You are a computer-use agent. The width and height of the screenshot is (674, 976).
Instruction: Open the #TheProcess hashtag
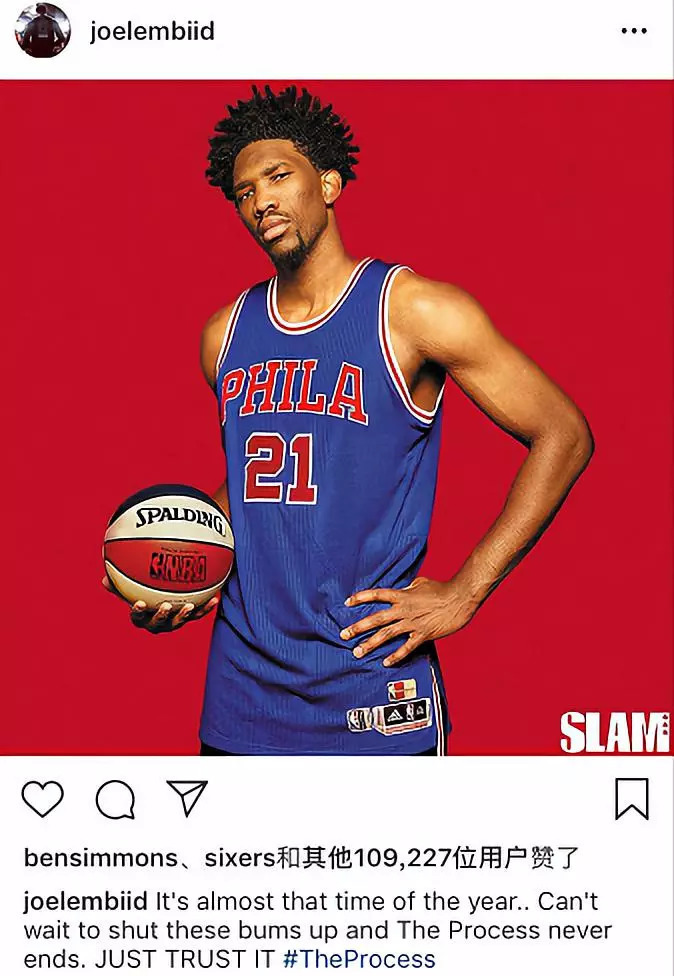(x=359, y=958)
